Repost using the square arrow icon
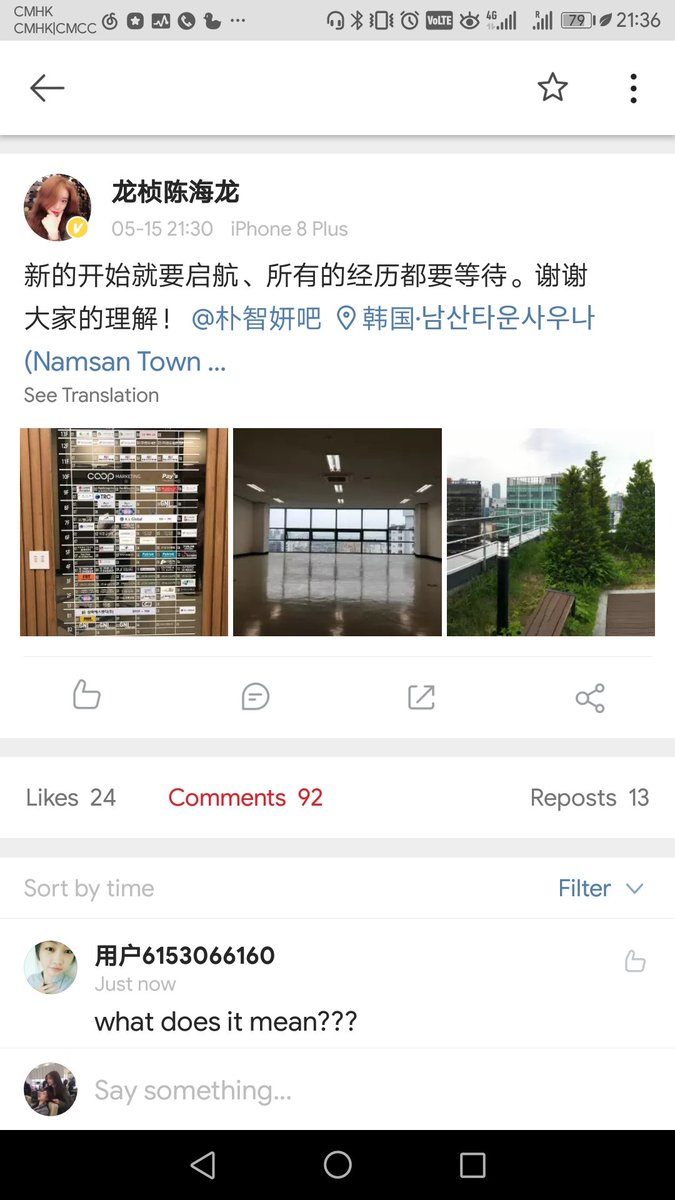The image size is (675, 1200). [x=421, y=696]
